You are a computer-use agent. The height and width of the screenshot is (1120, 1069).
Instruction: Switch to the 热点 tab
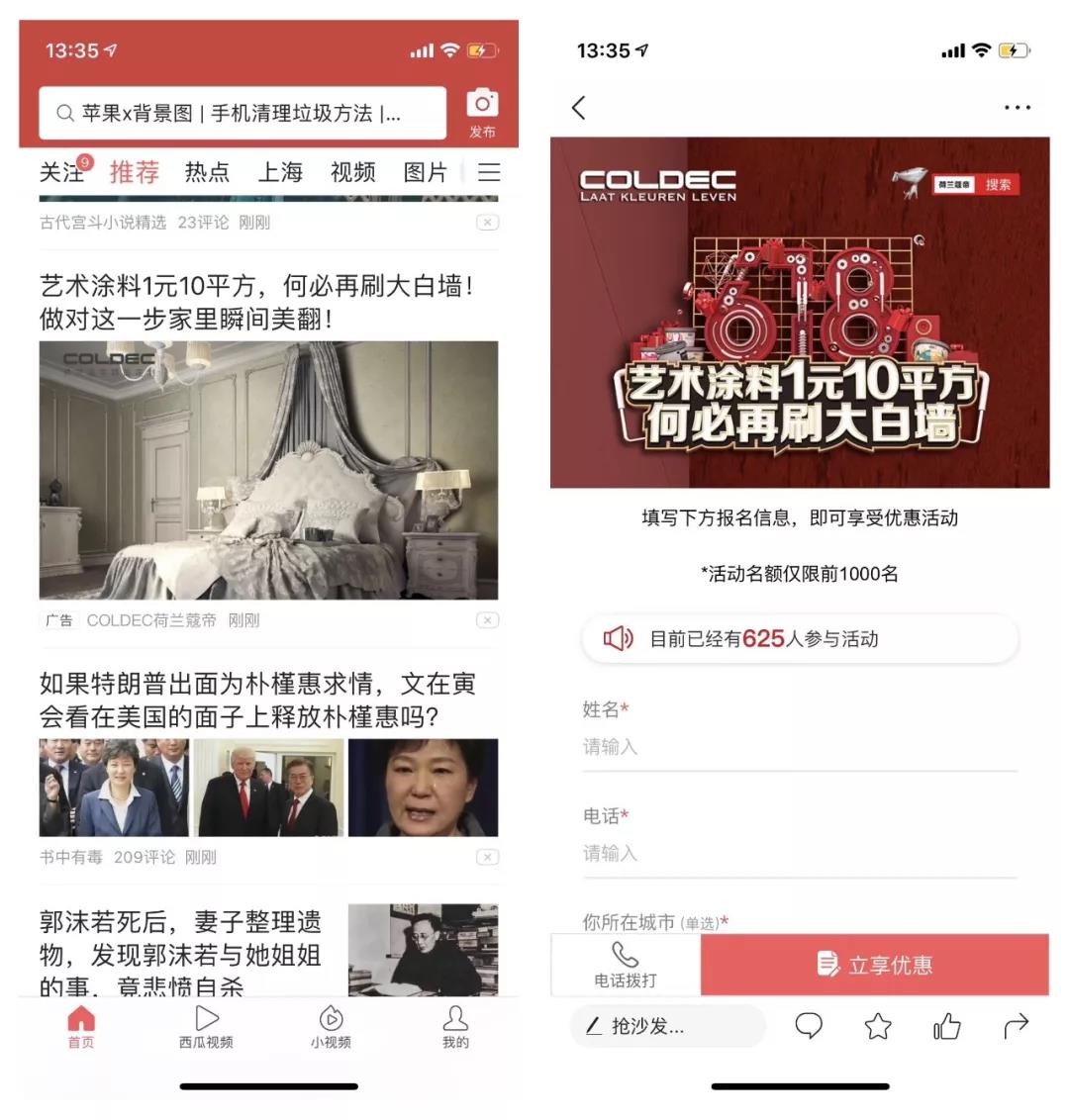[x=207, y=172]
